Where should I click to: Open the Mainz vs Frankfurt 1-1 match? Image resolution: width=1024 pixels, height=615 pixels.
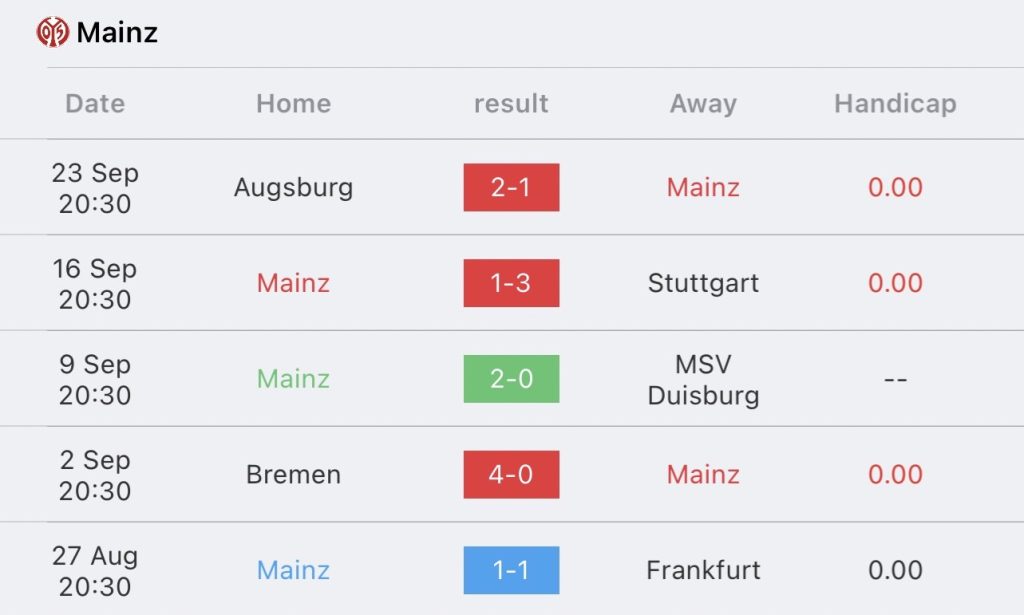click(x=511, y=570)
